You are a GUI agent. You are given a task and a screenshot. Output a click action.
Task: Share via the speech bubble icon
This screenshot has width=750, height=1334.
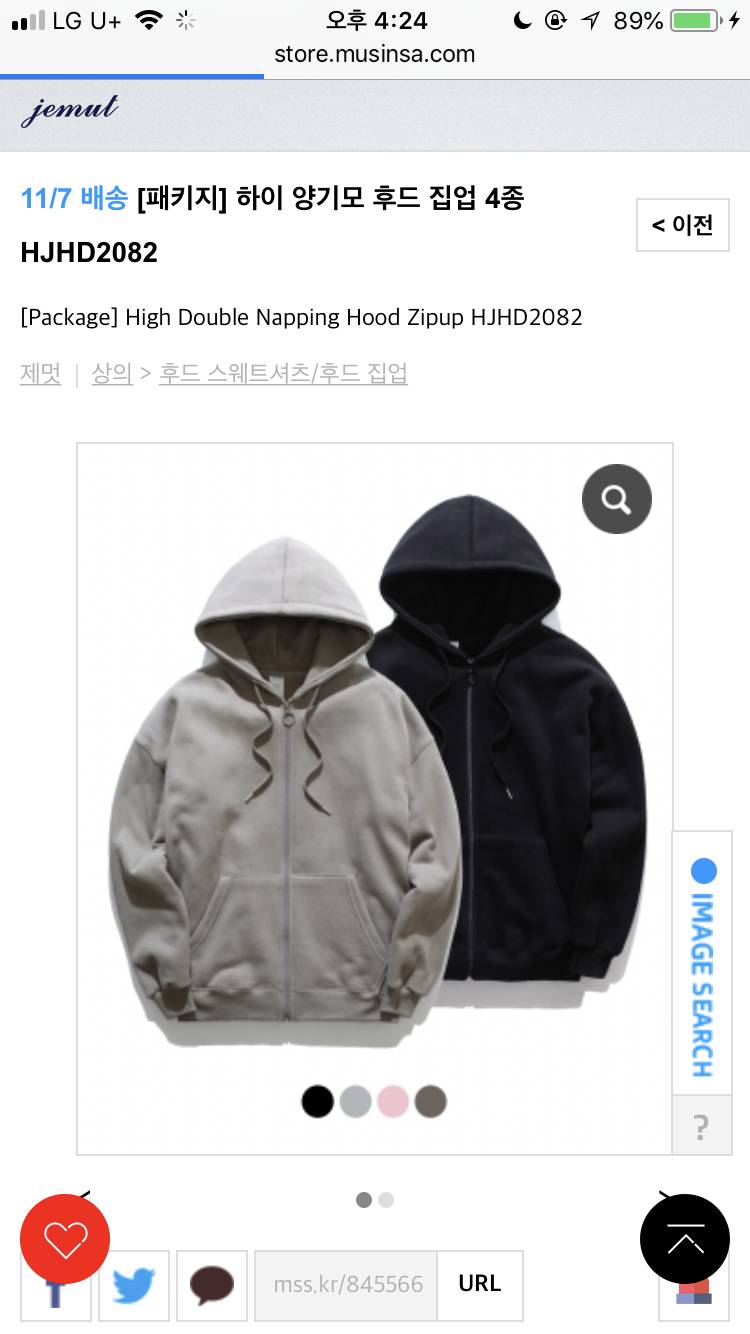212,1285
